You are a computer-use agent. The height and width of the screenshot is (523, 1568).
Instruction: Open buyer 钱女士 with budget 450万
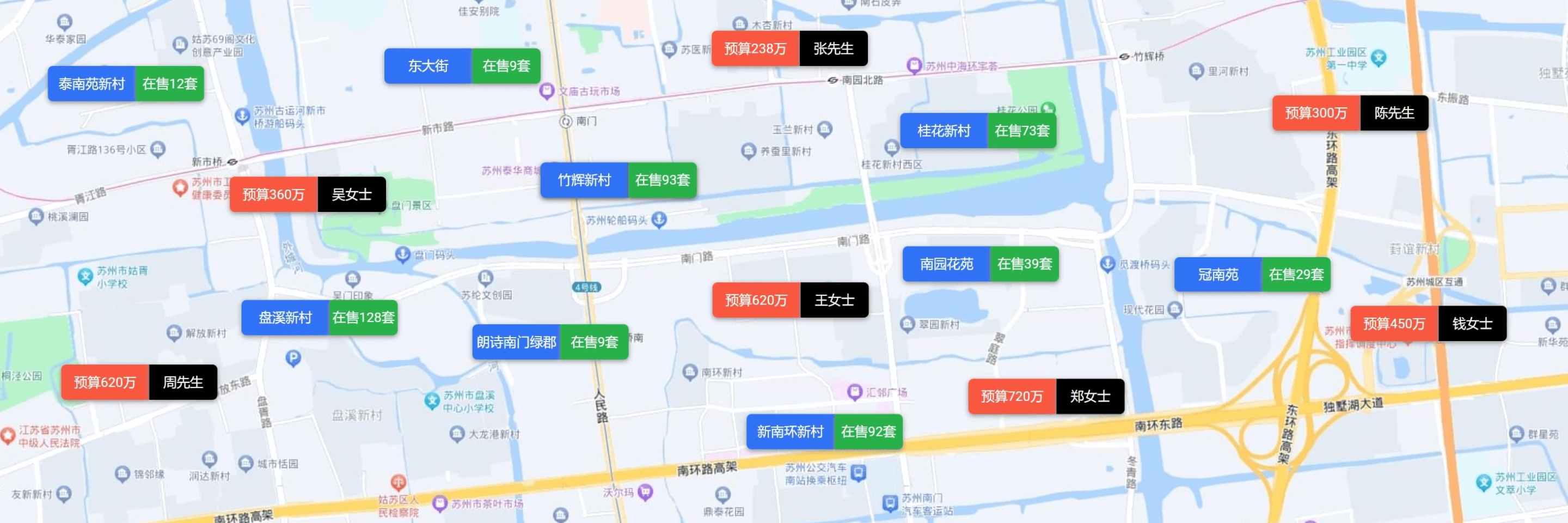coord(1428,323)
